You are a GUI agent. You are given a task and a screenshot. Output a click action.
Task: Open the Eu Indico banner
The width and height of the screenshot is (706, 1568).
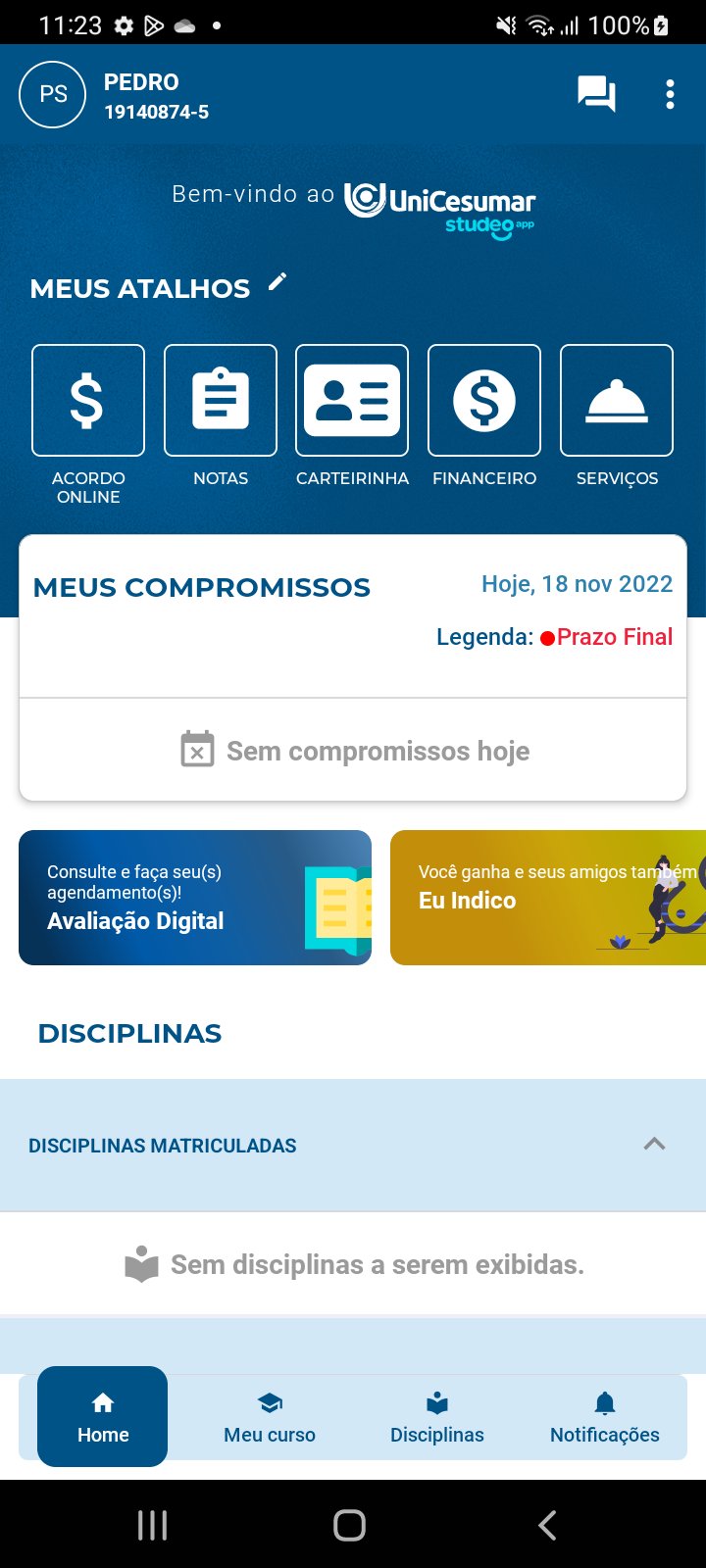pyautogui.click(x=548, y=898)
